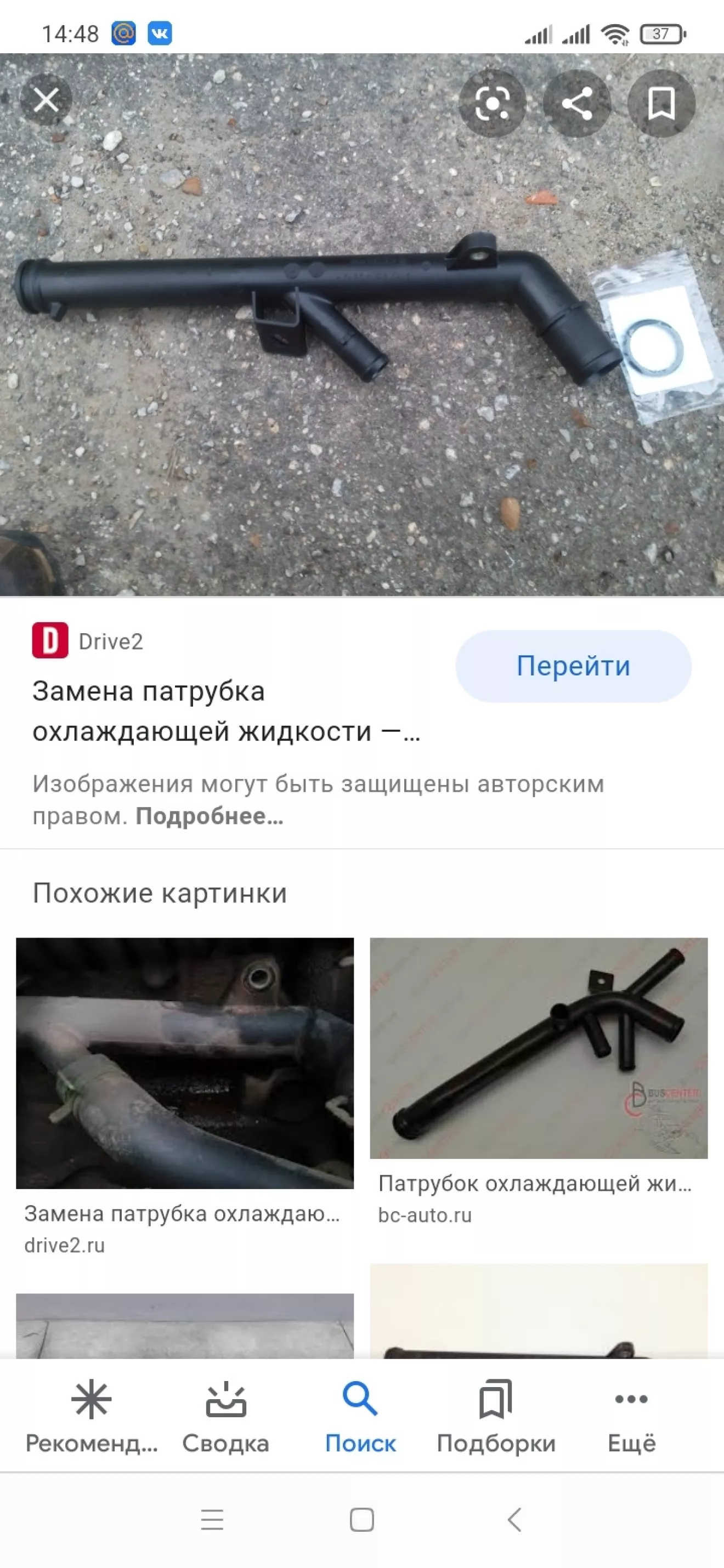Switch to the Рекомендации tab

[92, 1417]
